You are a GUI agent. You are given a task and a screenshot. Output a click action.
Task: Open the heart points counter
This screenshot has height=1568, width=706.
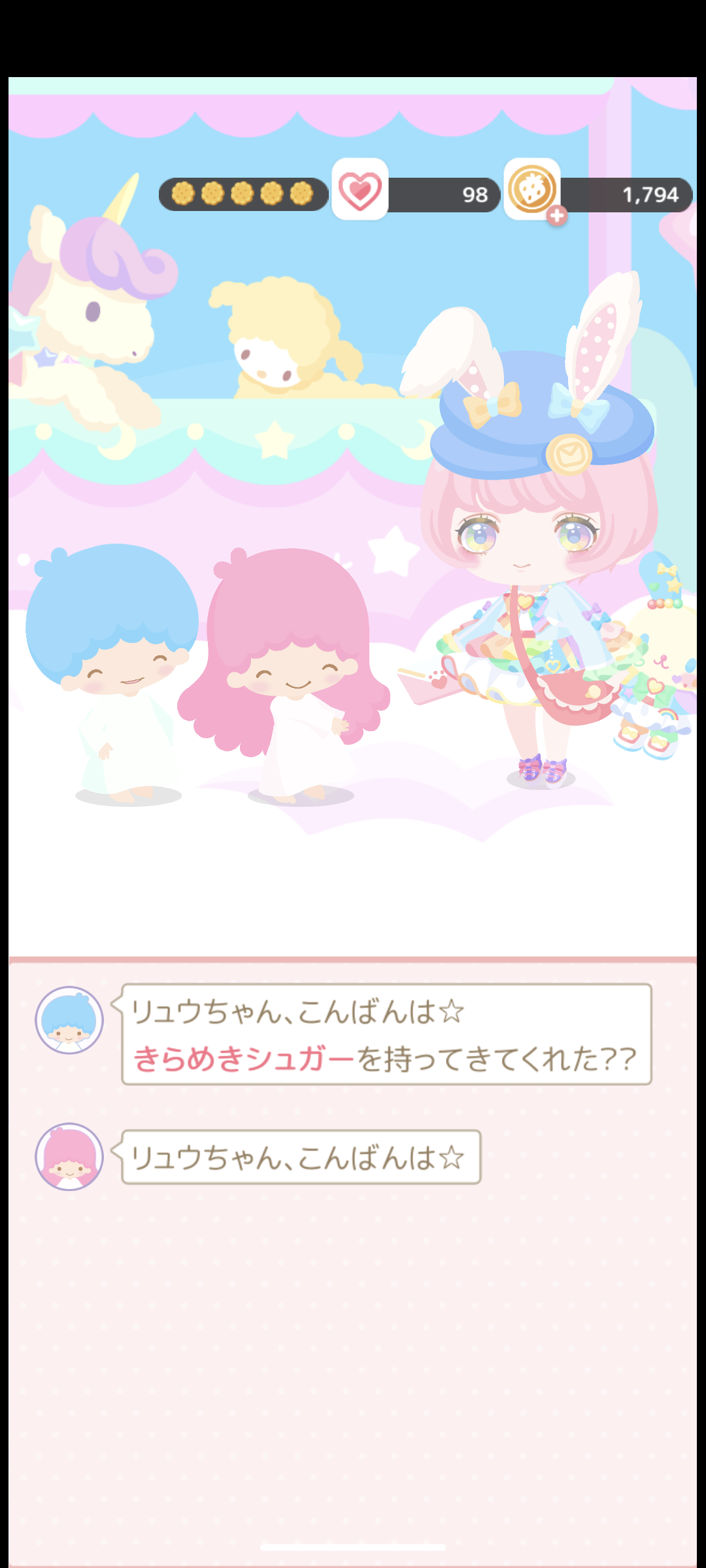pyautogui.click(x=416, y=194)
